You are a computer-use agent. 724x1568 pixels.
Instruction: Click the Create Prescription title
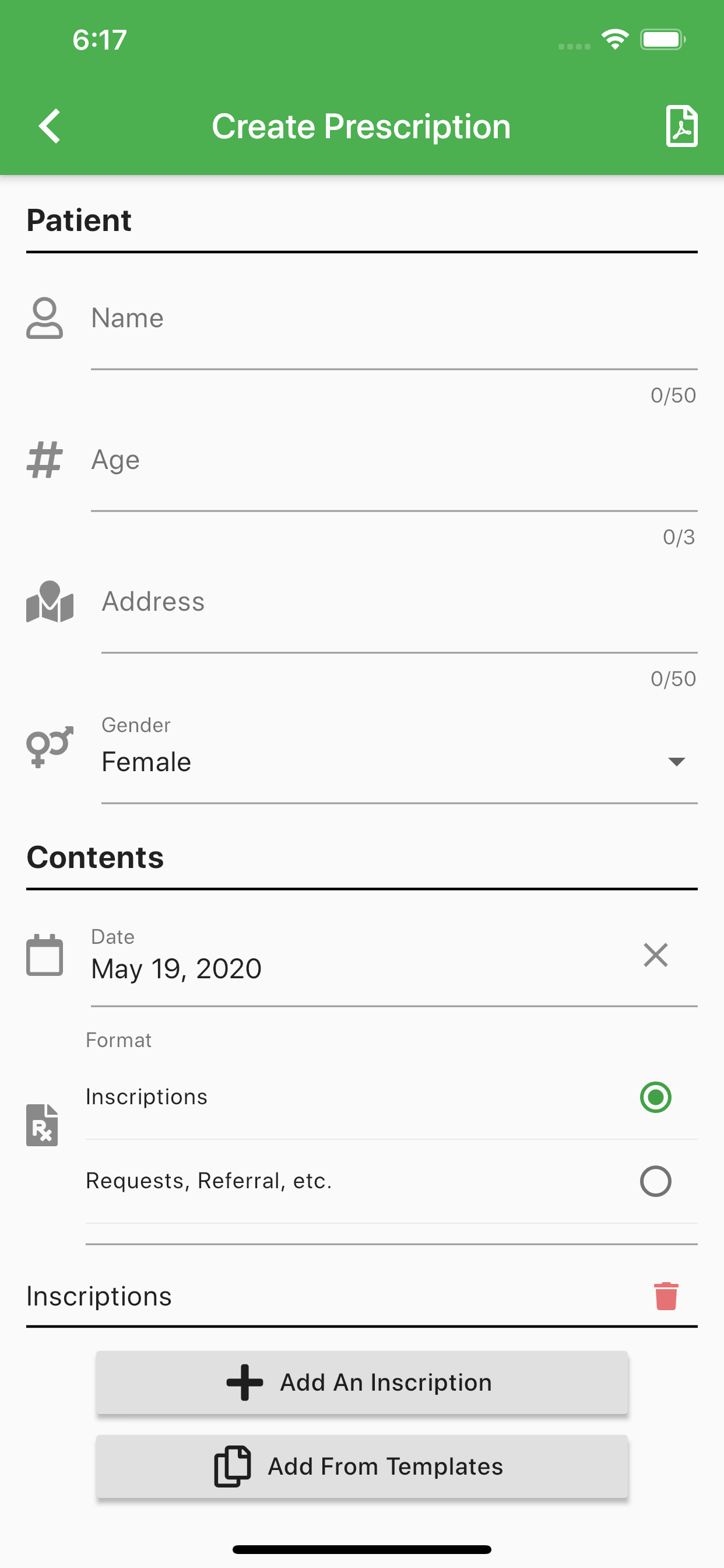[361, 126]
